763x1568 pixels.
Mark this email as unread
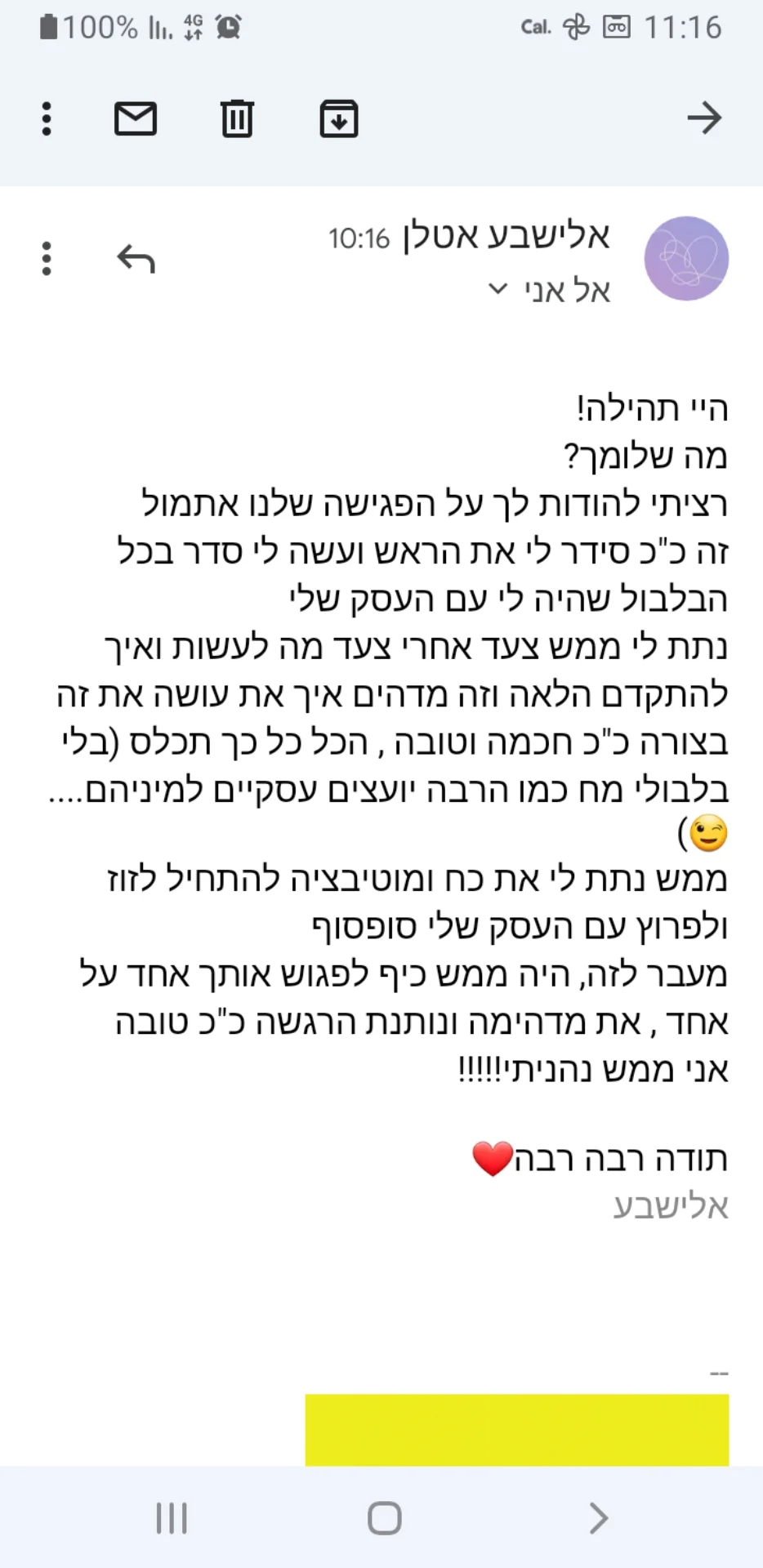click(x=135, y=119)
